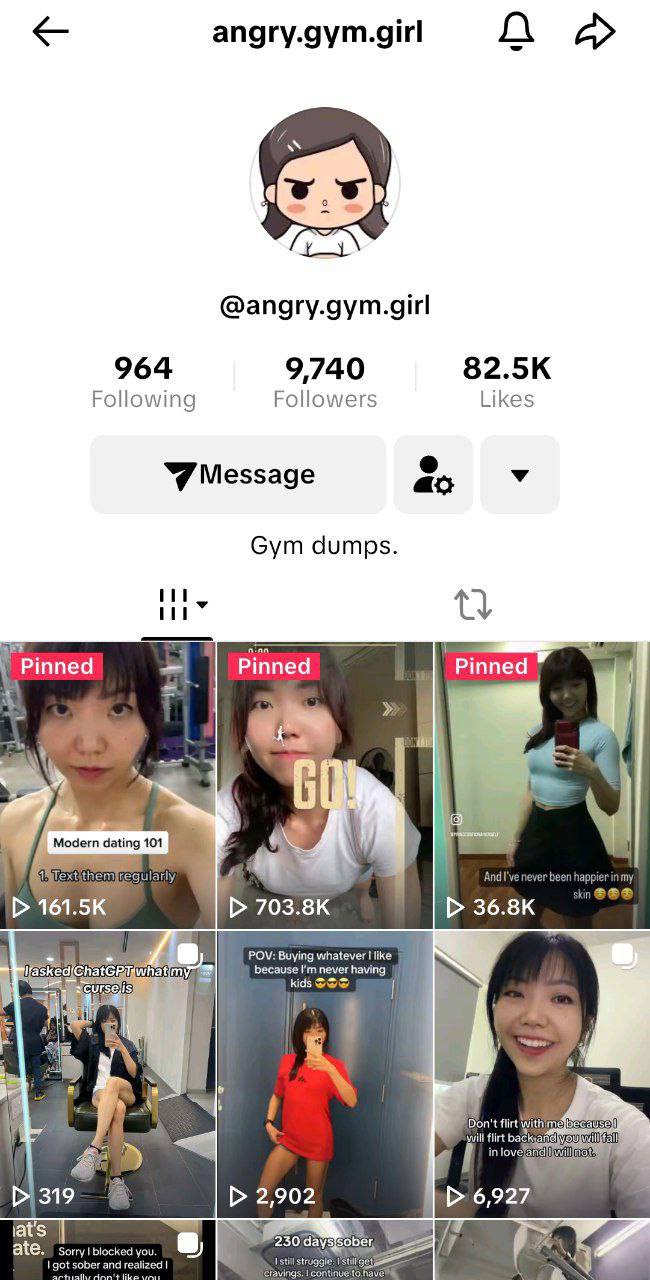Open the Don't flirt with me video
Screen dimensions: 650x1280
[x=541, y=1075]
